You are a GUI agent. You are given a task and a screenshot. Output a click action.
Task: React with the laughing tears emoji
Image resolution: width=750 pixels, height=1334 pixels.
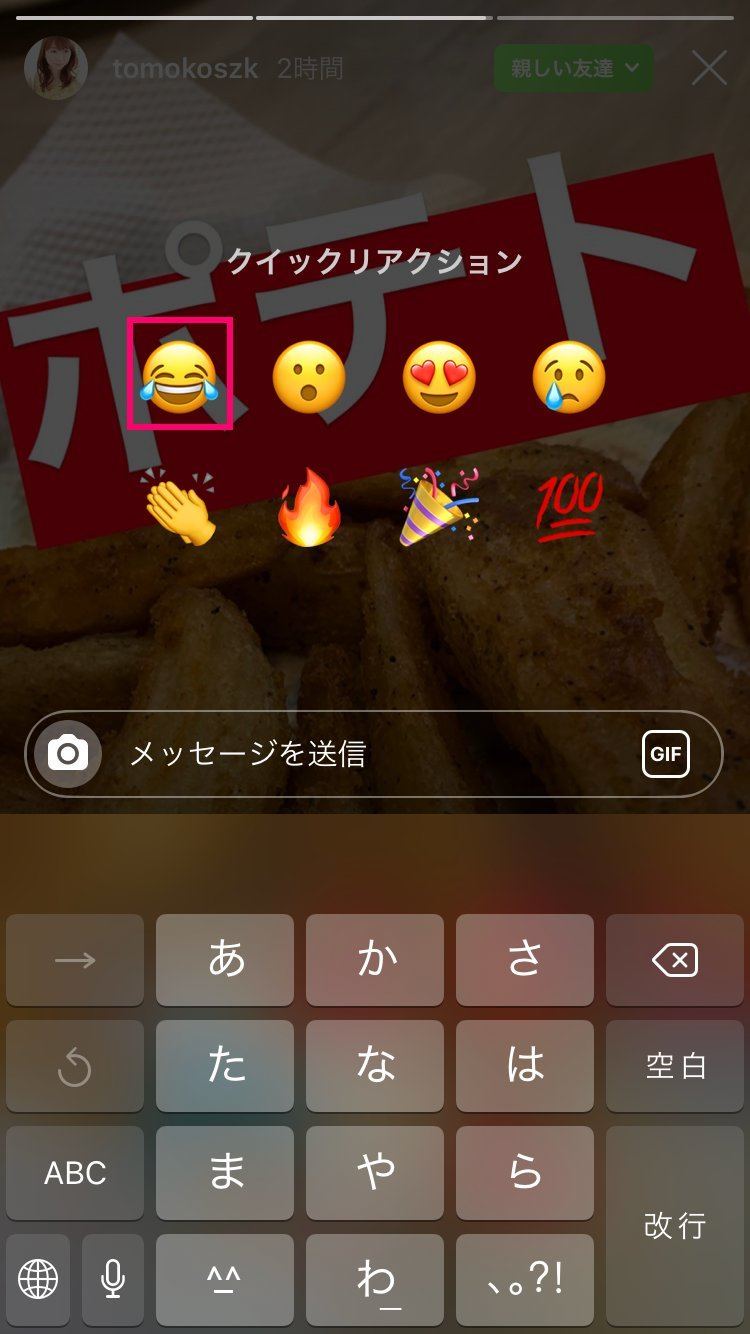point(179,376)
